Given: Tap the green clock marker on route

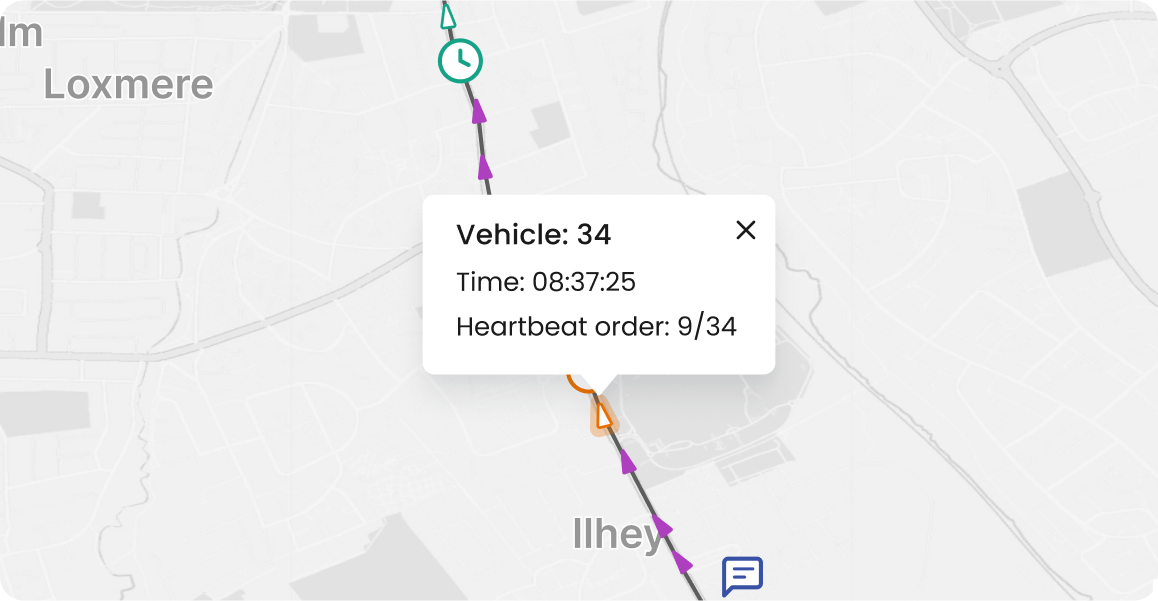Looking at the screenshot, I should point(460,60).
